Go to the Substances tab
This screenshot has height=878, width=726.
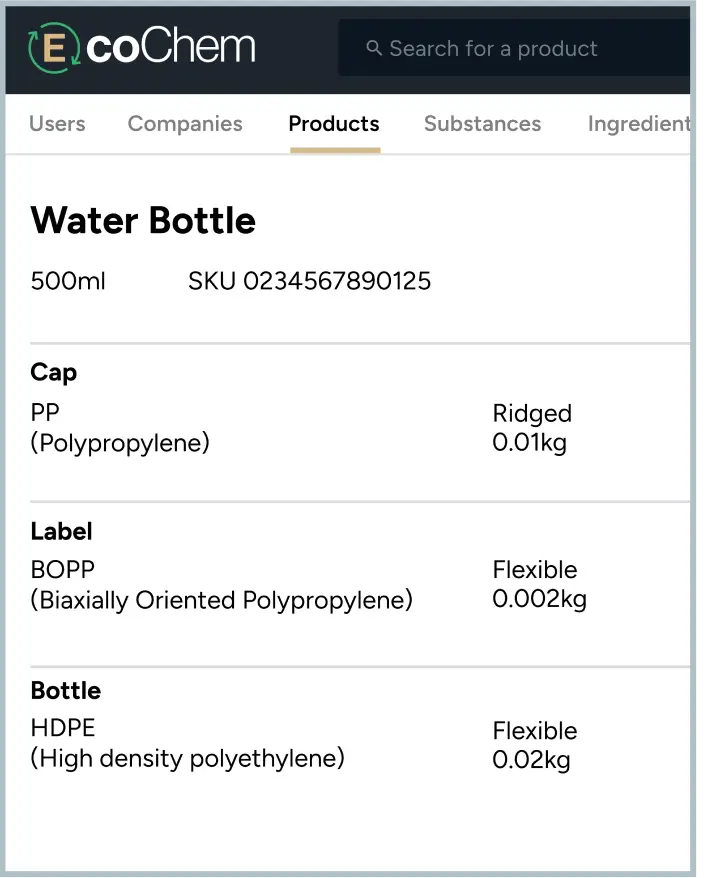(x=482, y=124)
